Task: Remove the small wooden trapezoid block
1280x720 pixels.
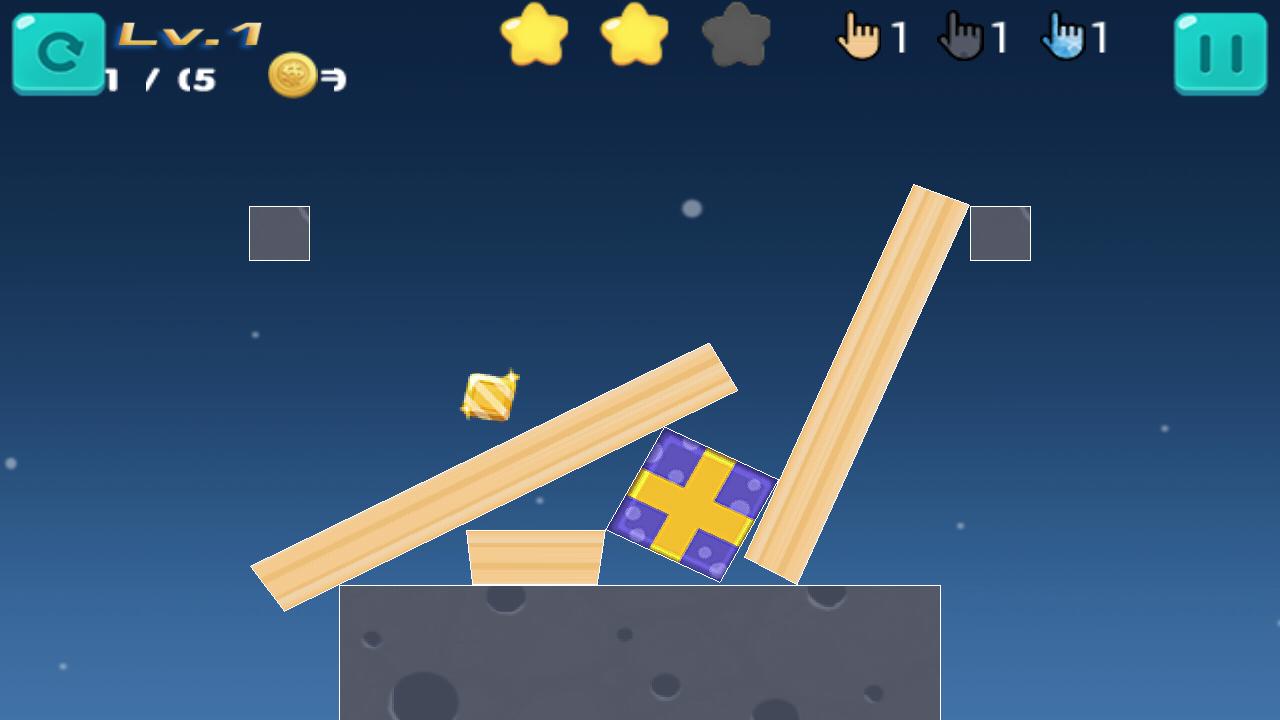Action: [x=535, y=558]
